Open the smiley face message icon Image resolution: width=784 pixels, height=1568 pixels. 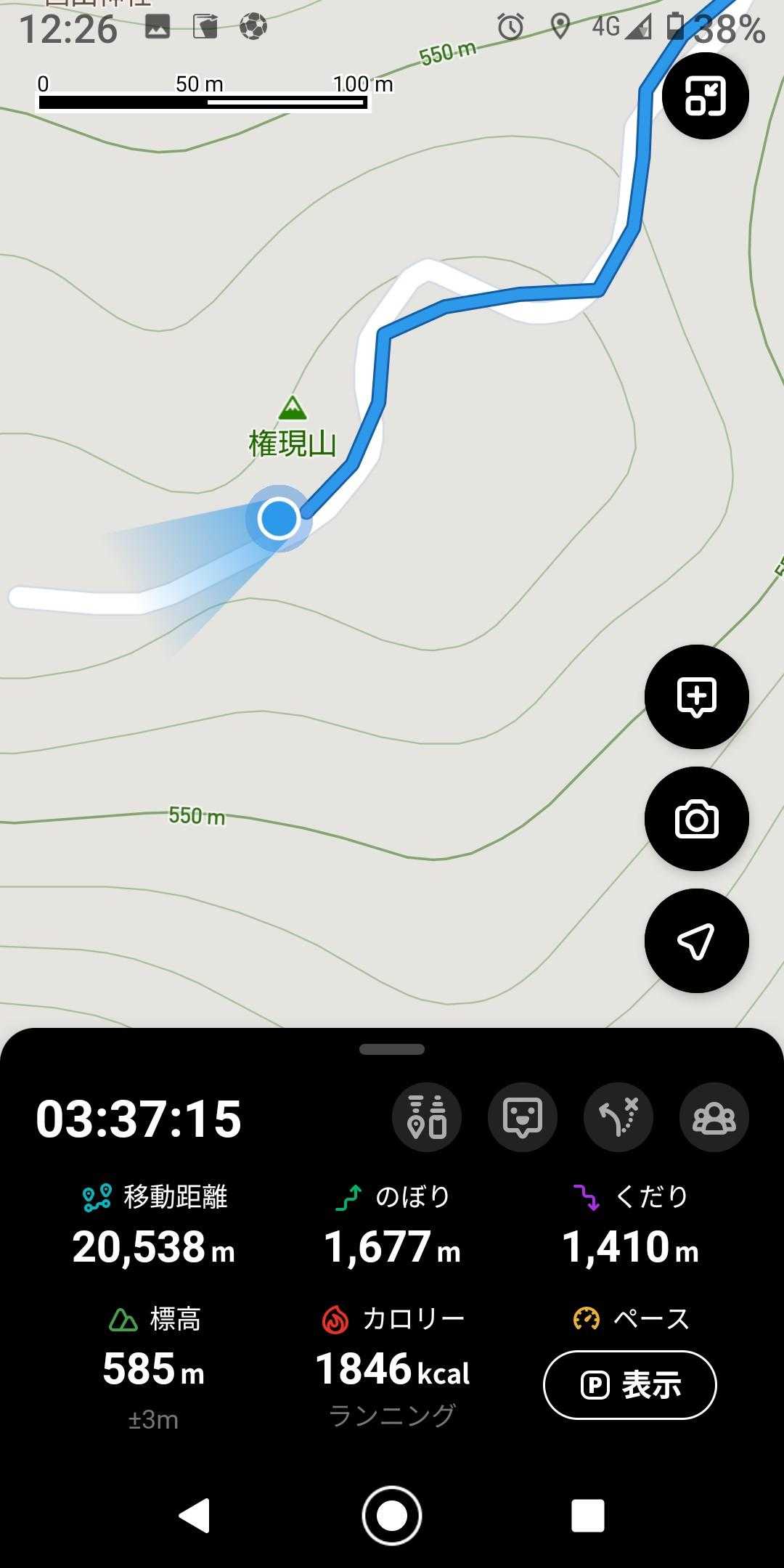coord(523,1117)
